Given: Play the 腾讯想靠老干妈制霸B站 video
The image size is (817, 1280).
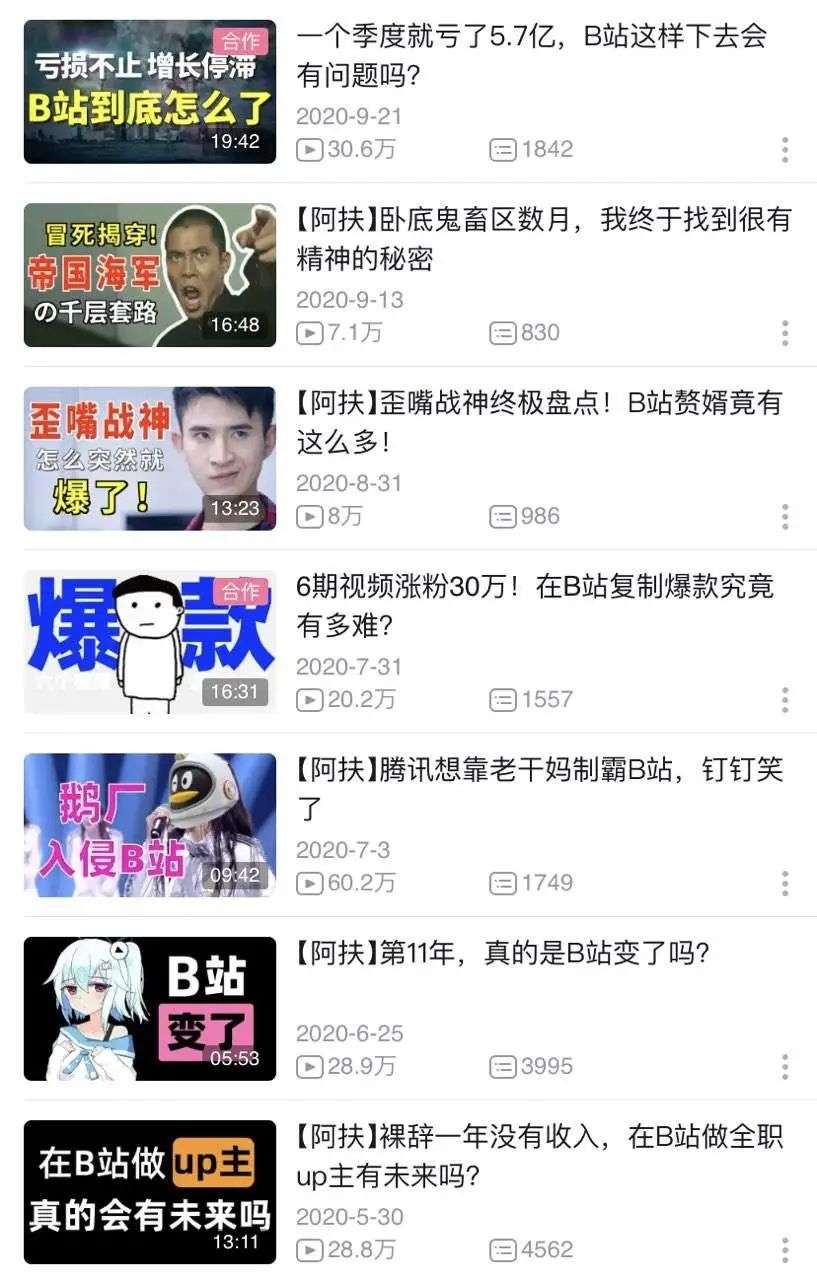Looking at the screenshot, I should tap(539, 789).
